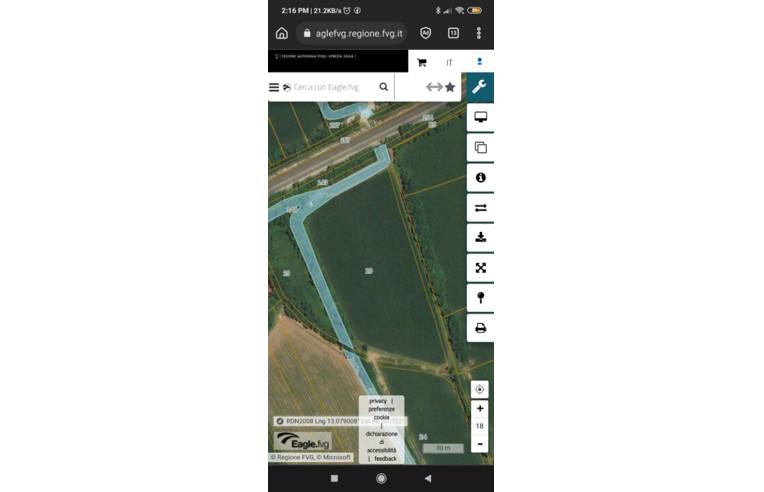Select the map pin marker tool
The image size is (764, 492).
click(480, 298)
